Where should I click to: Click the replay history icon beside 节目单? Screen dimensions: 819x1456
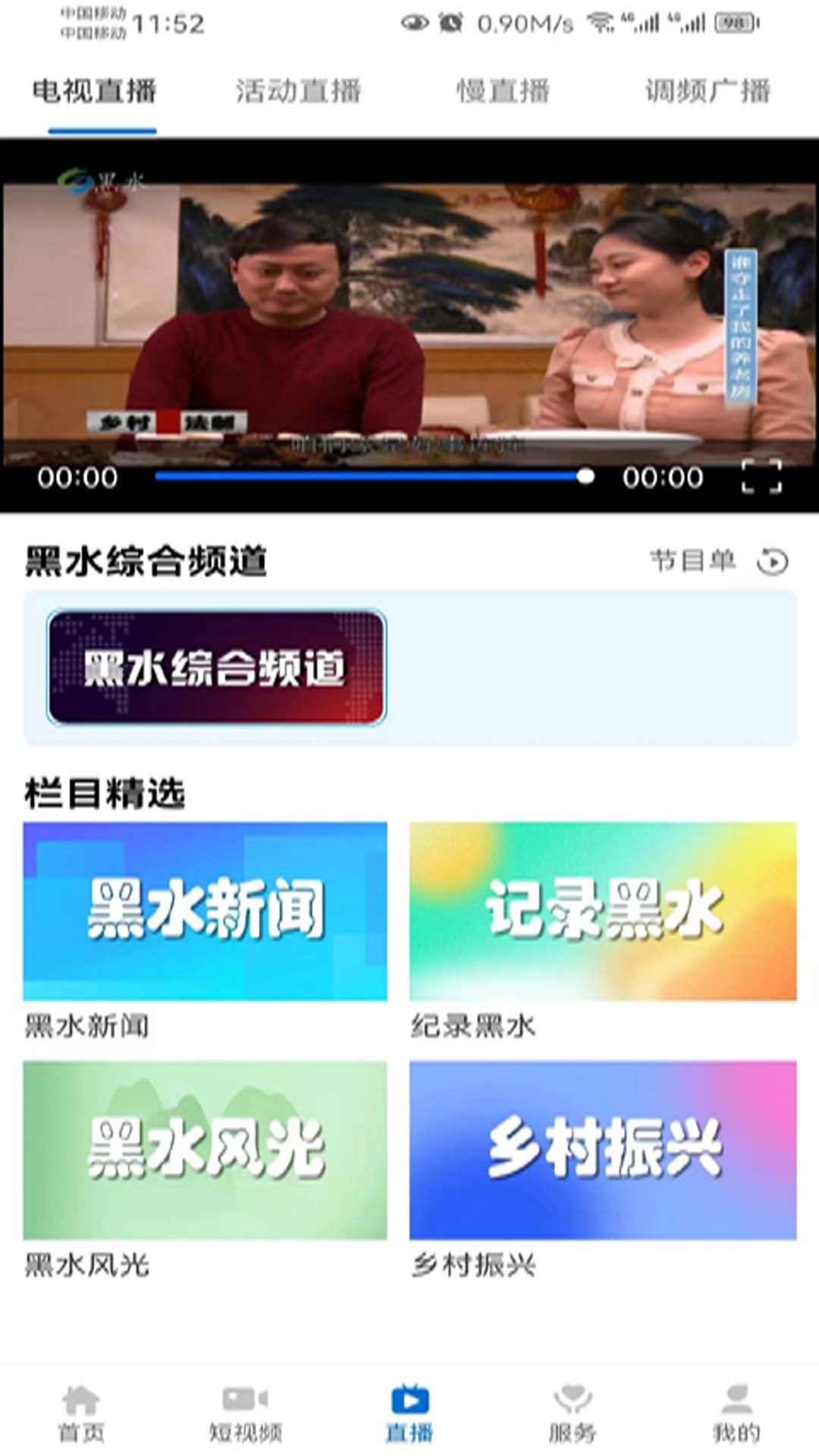click(772, 562)
